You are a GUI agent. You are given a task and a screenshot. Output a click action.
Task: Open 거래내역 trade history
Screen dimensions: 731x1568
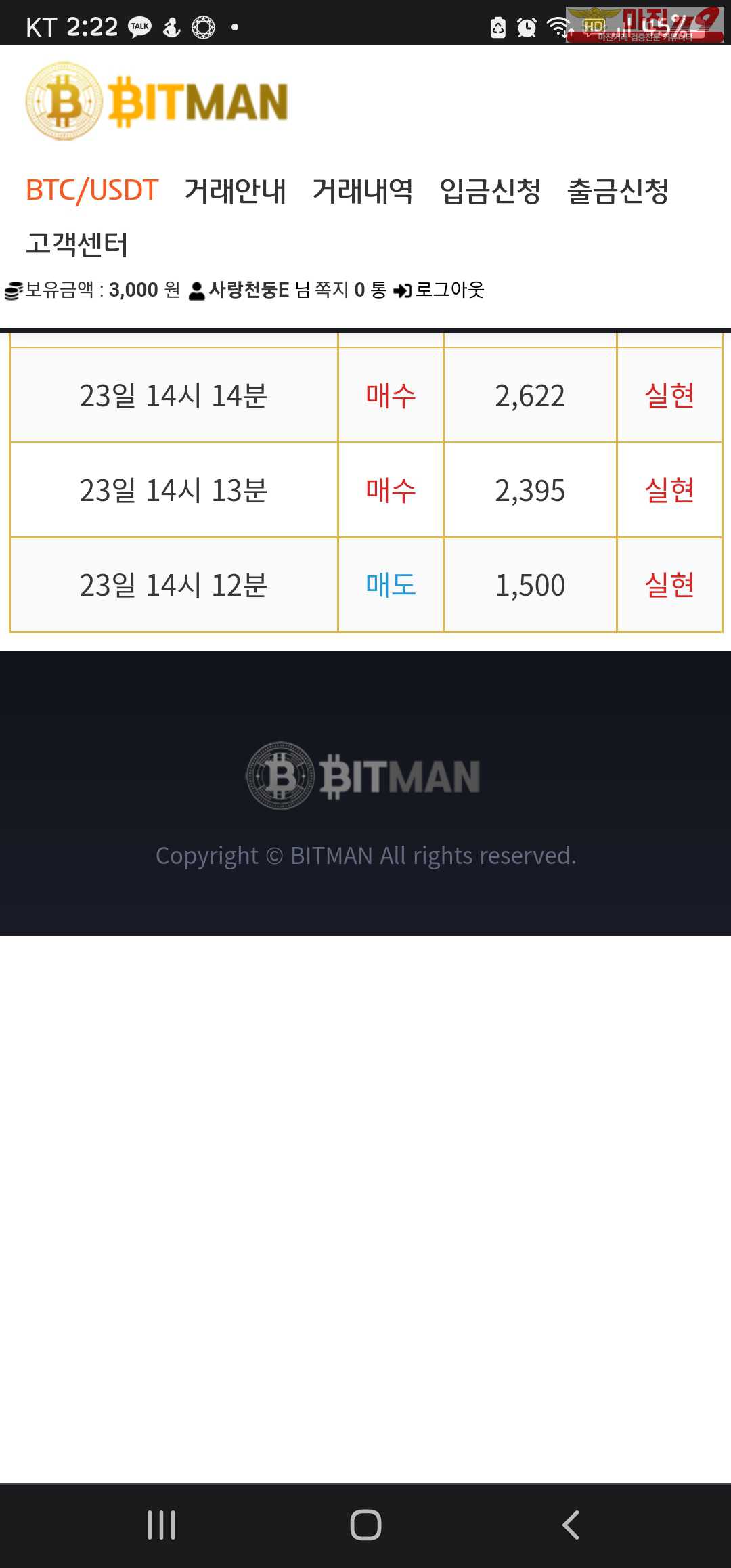pos(363,190)
